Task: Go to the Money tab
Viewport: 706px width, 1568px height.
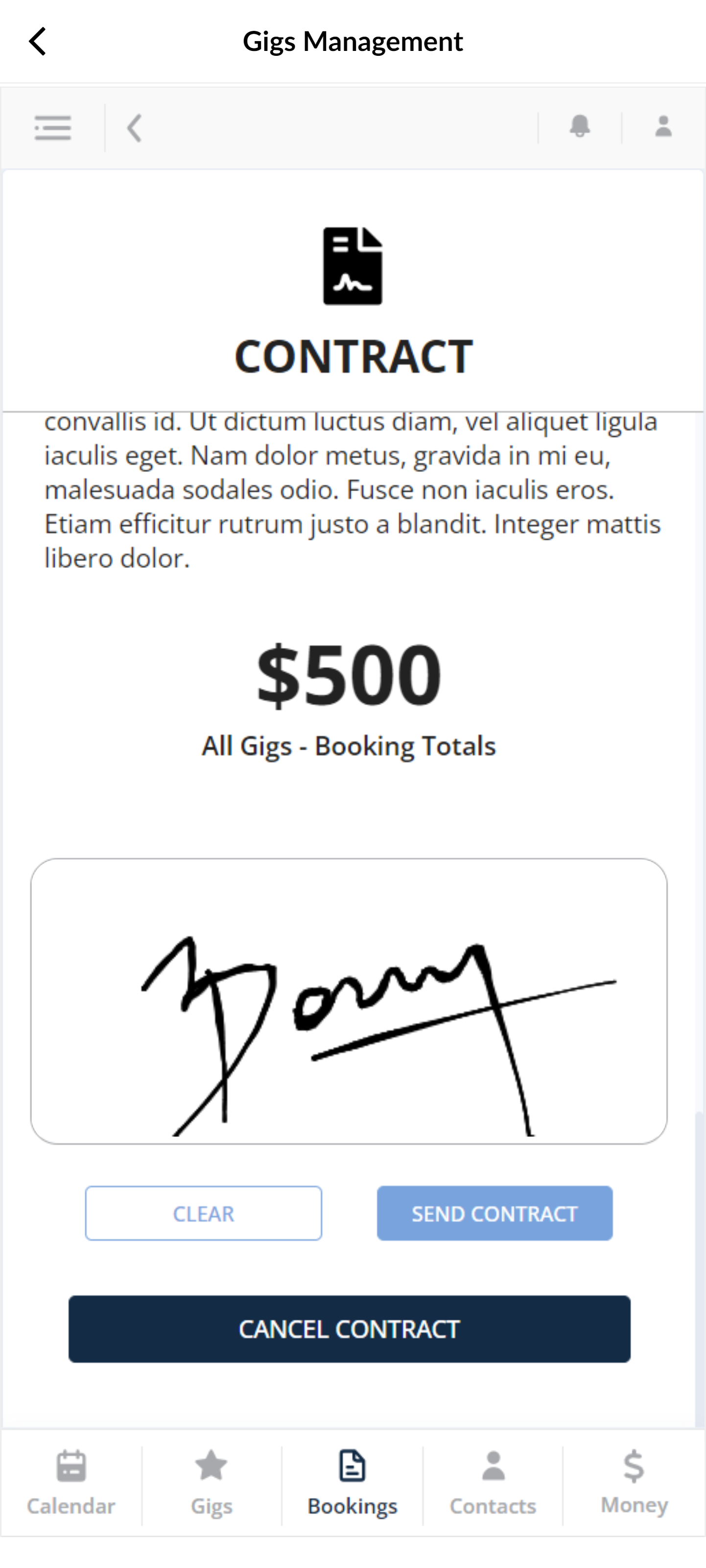Action: [634, 1482]
